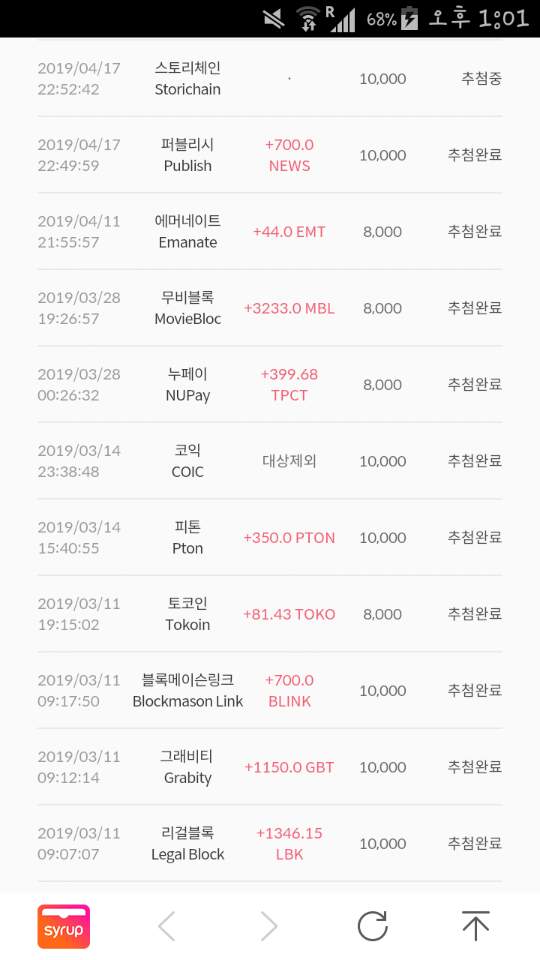The image size is (540, 960).
Task: Jump to top with the up-arrow icon
Action: point(476,926)
